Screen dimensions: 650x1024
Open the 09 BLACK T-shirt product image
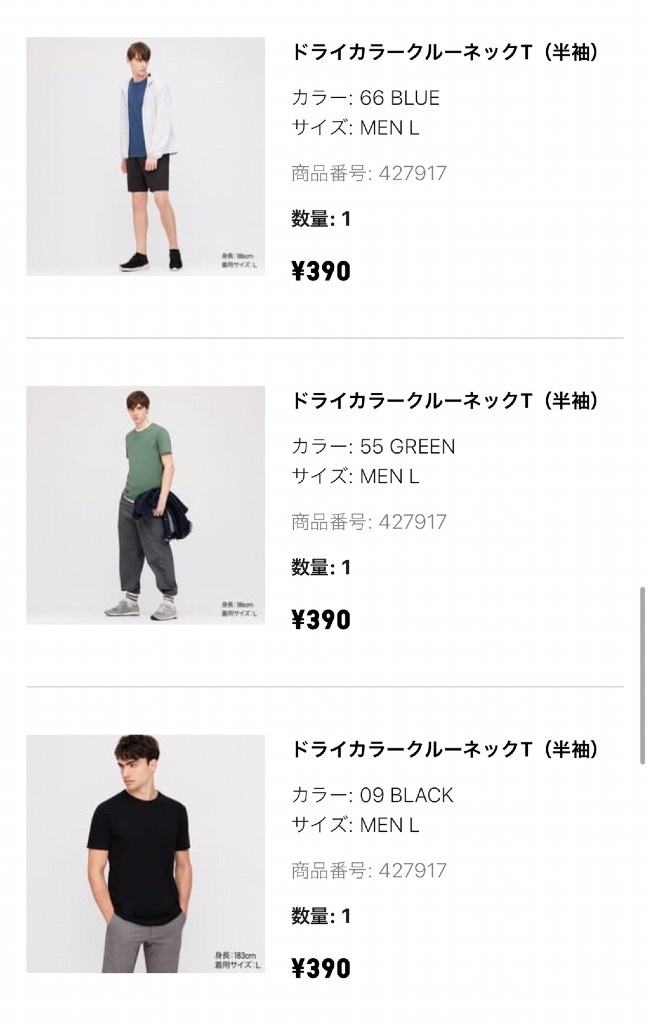coord(145,853)
